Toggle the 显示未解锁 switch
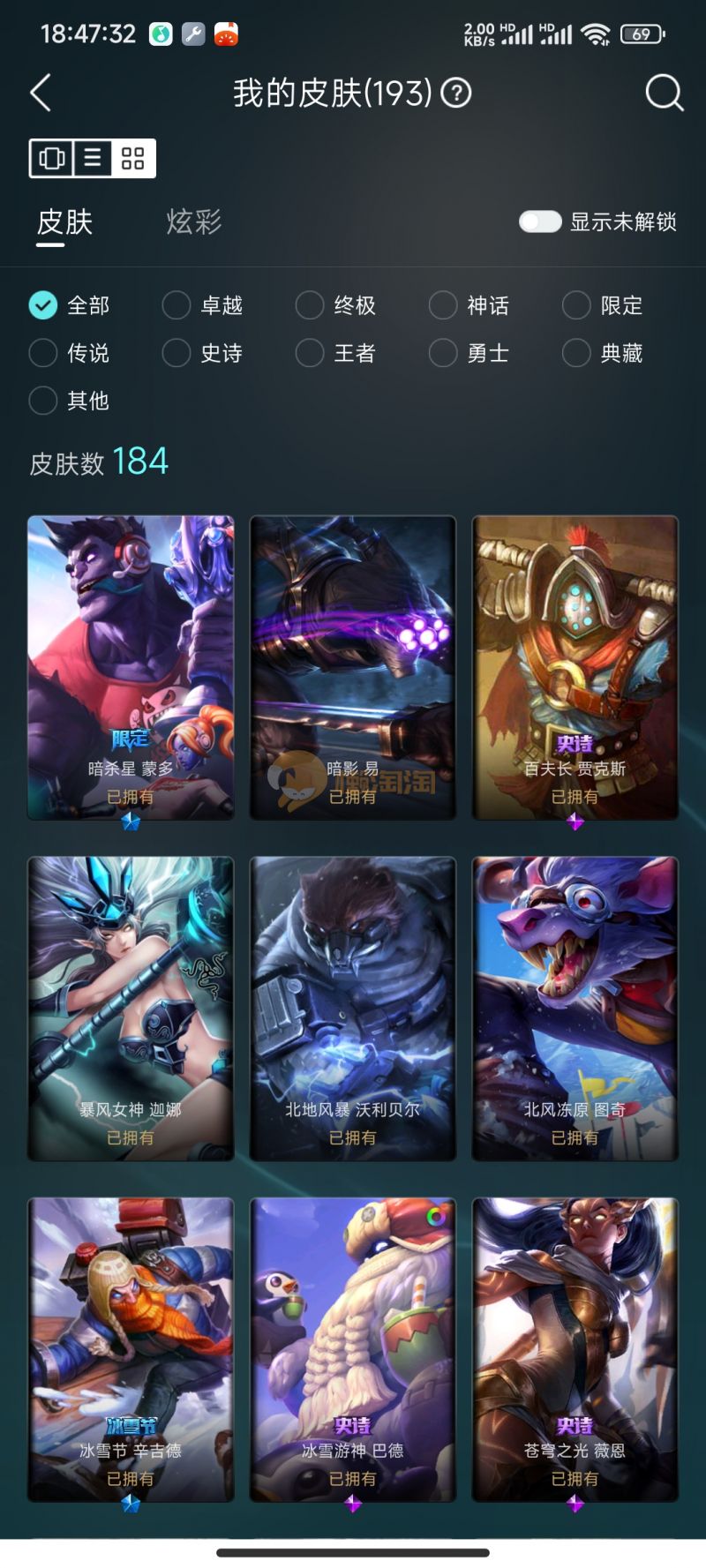The image size is (706, 1568). [540, 221]
